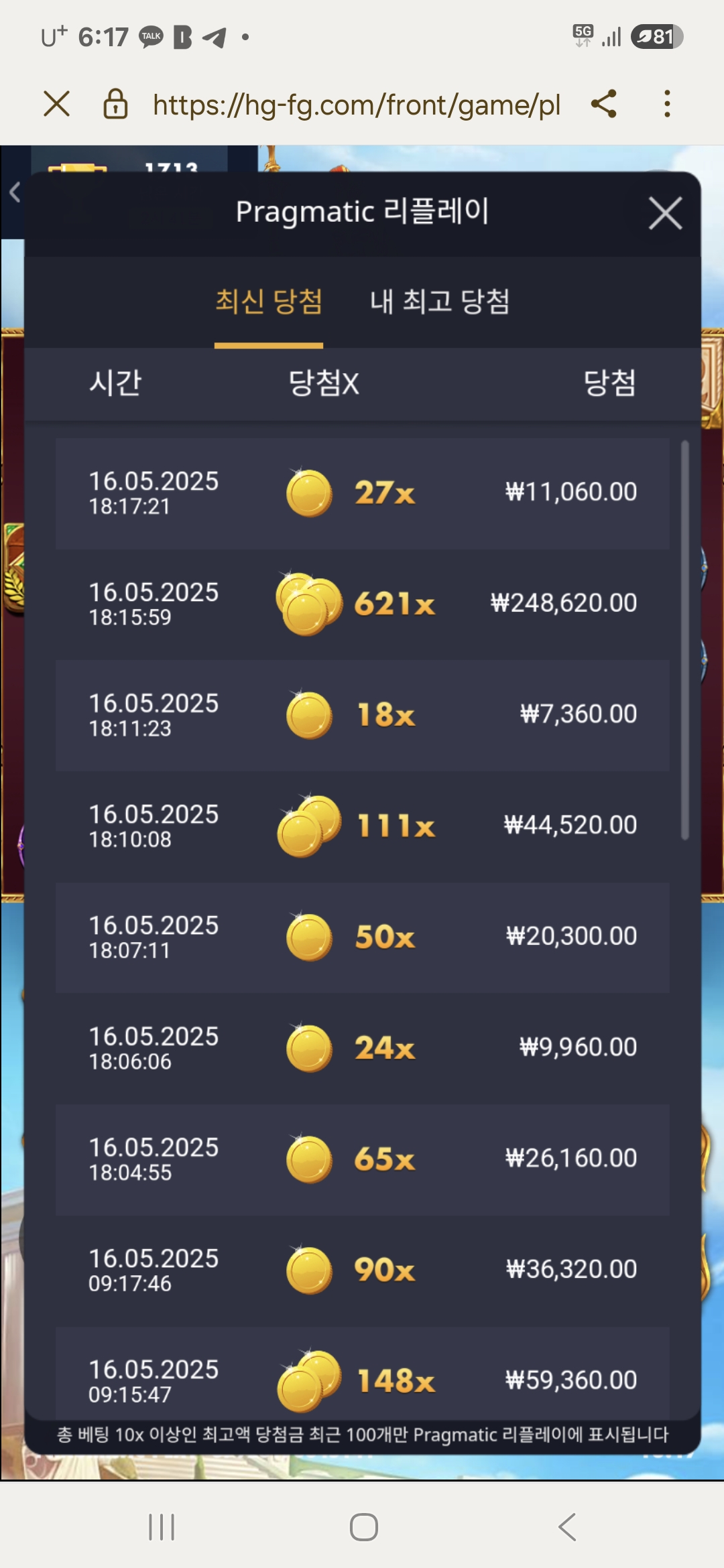
Task: Open the 50x replay from 18:07:11
Action: coord(362,937)
